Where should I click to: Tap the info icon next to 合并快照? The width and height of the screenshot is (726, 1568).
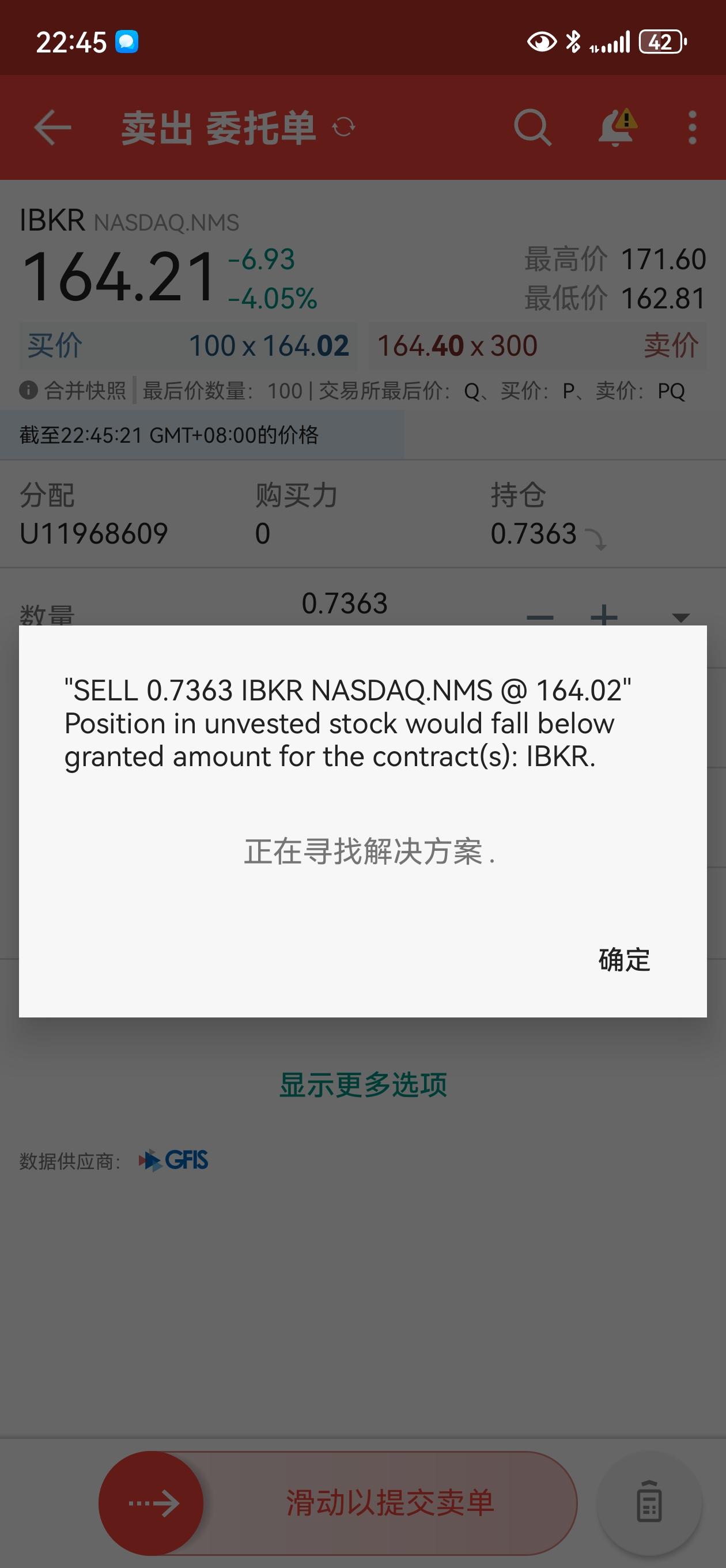tap(29, 390)
